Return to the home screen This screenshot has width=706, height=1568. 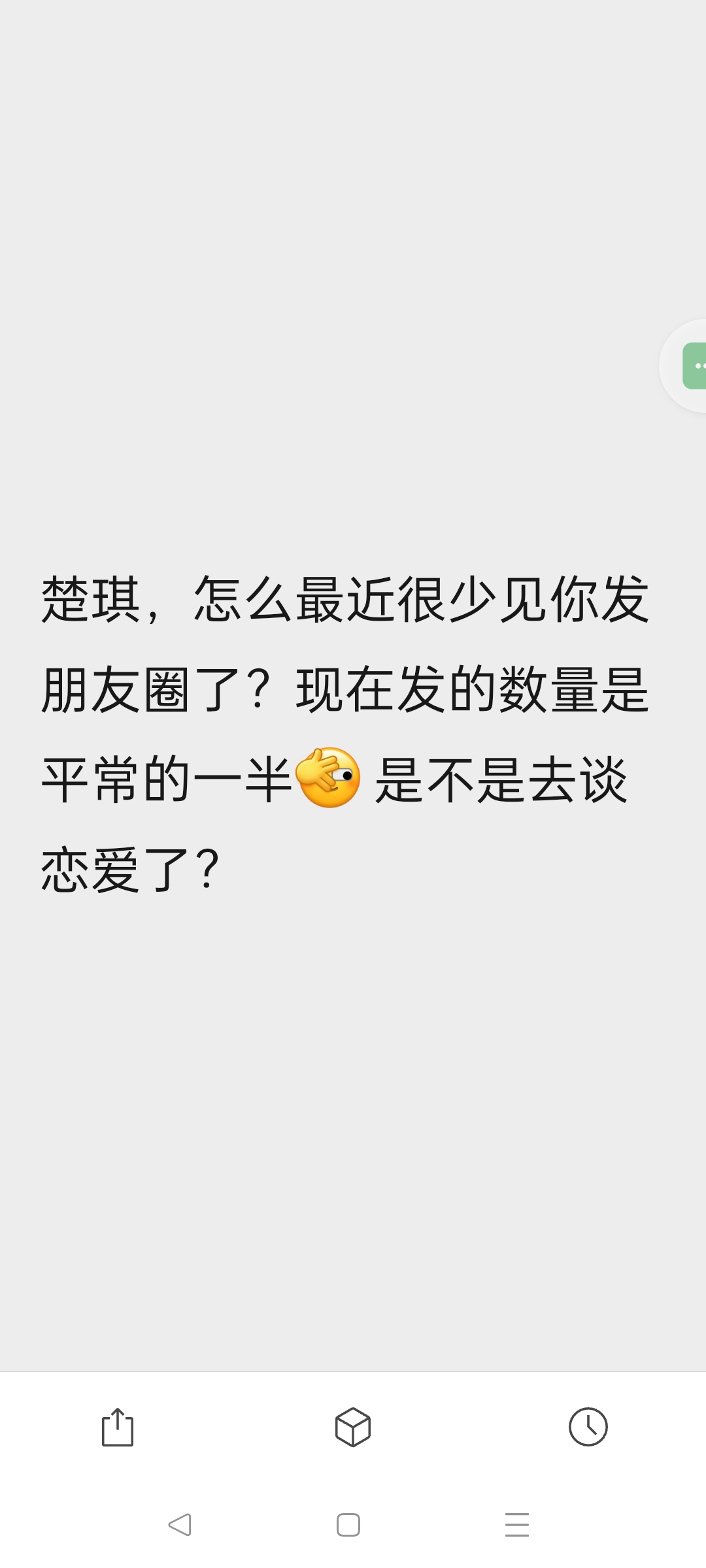click(348, 1525)
